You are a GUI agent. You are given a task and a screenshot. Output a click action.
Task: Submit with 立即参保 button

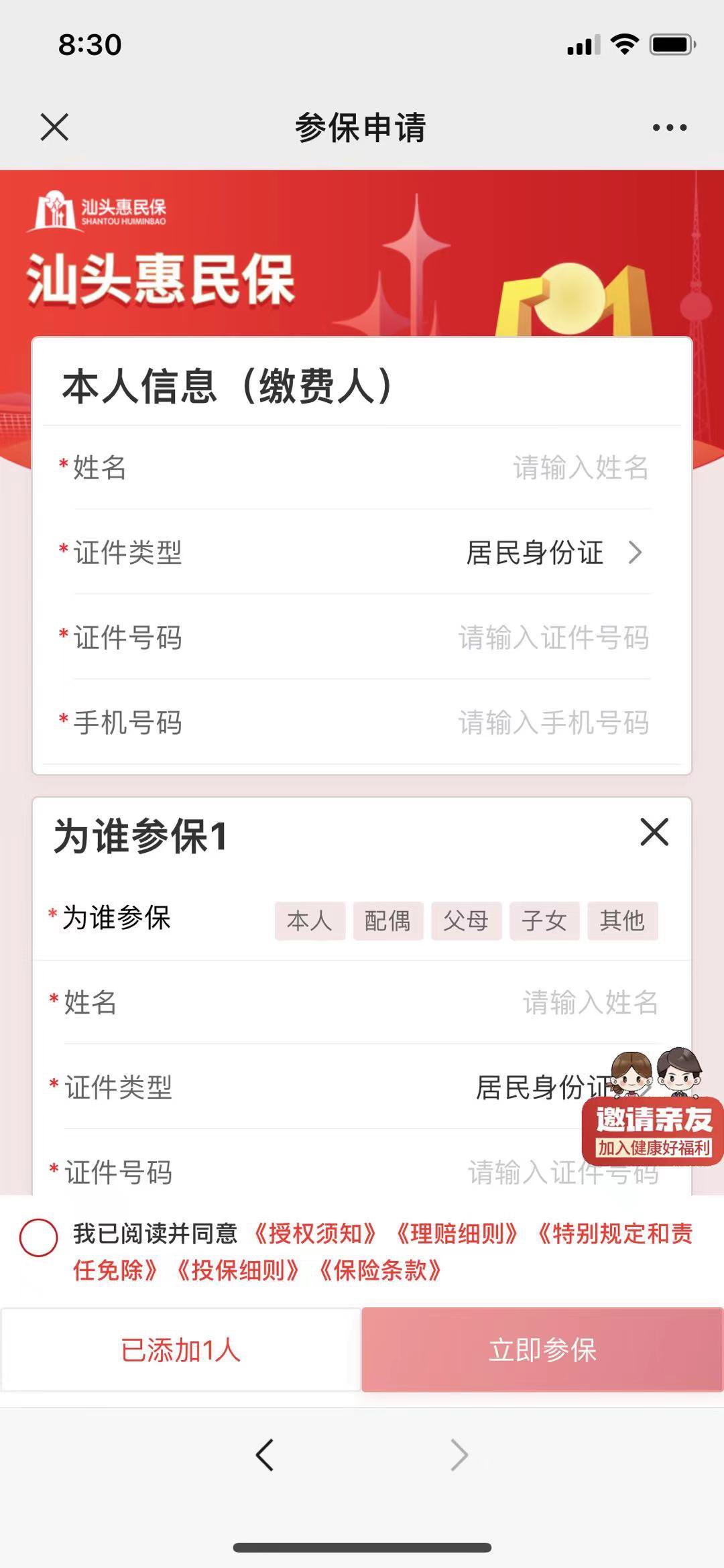542,1349
